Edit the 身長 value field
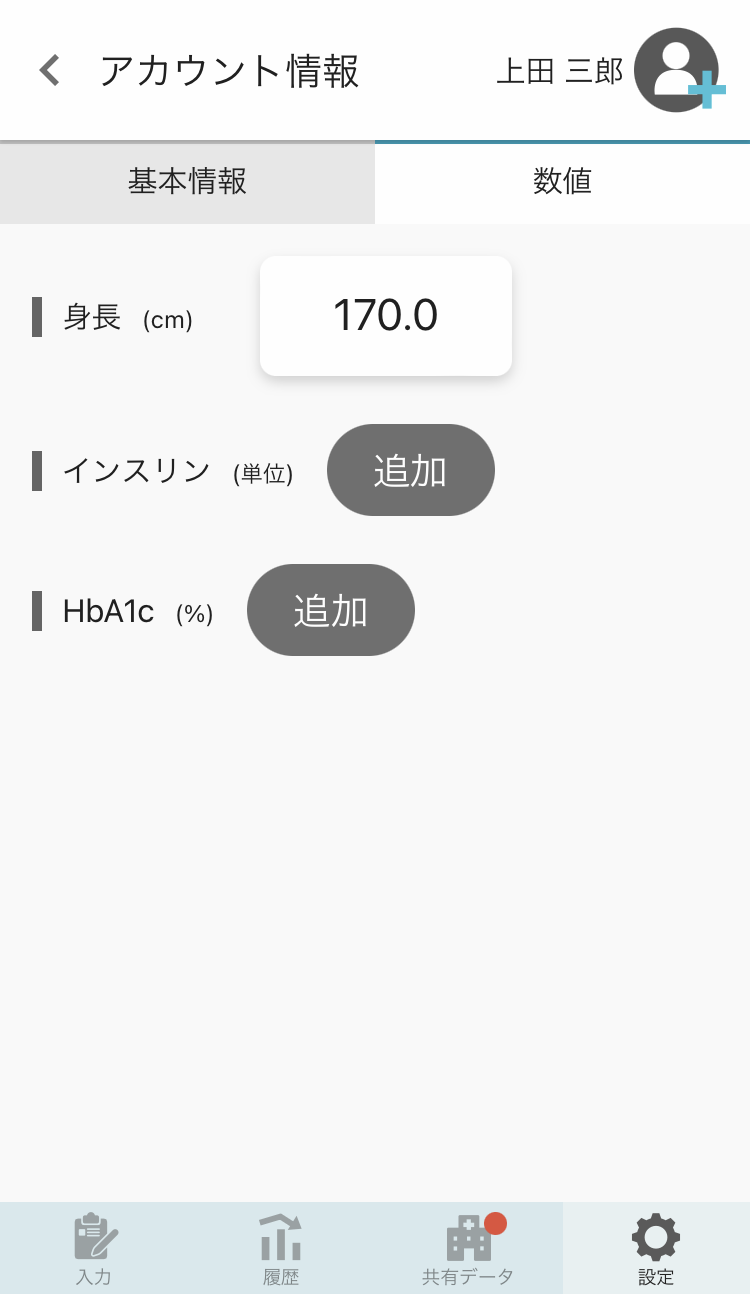Viewport: 750px width, 1294px height. (386, 316)
